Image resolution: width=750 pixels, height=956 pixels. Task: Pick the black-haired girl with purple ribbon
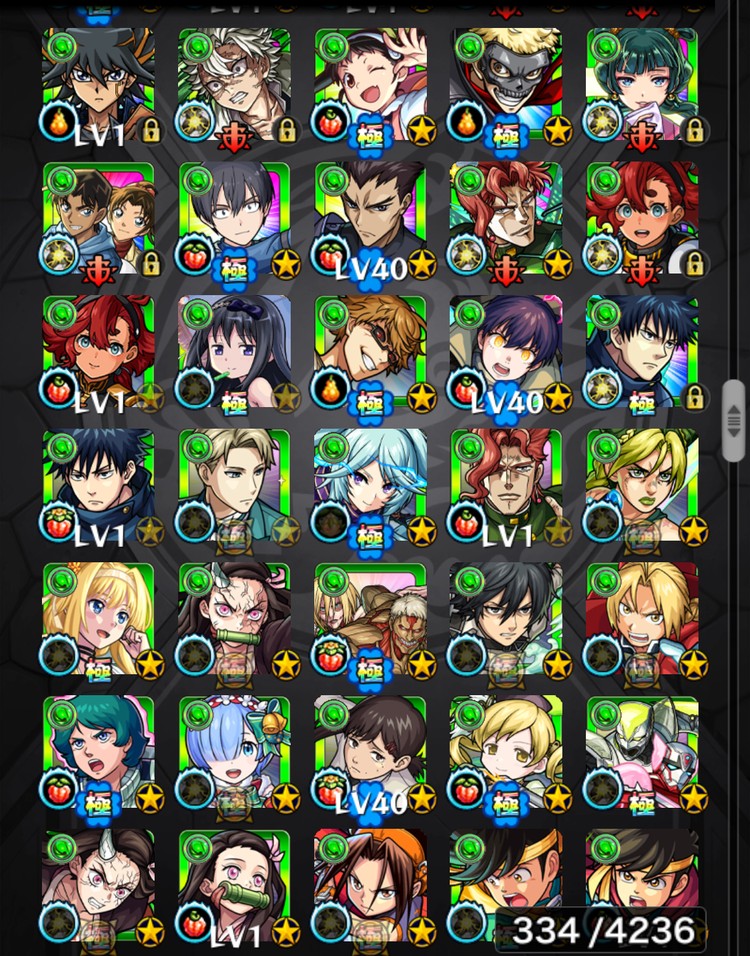point(234,353)
